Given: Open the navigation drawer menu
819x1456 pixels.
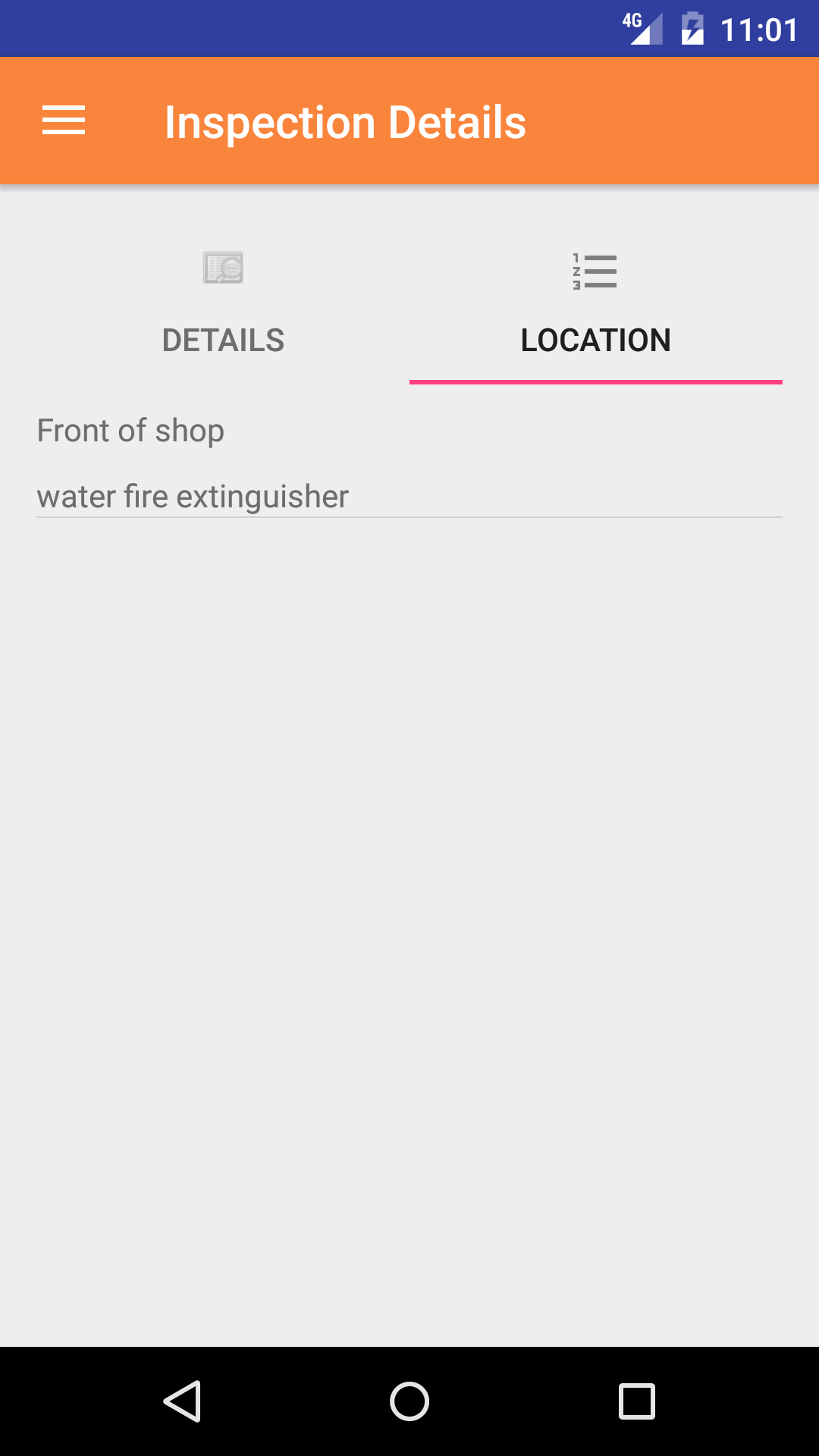Looking at the screenshot, I should point(64,121).
